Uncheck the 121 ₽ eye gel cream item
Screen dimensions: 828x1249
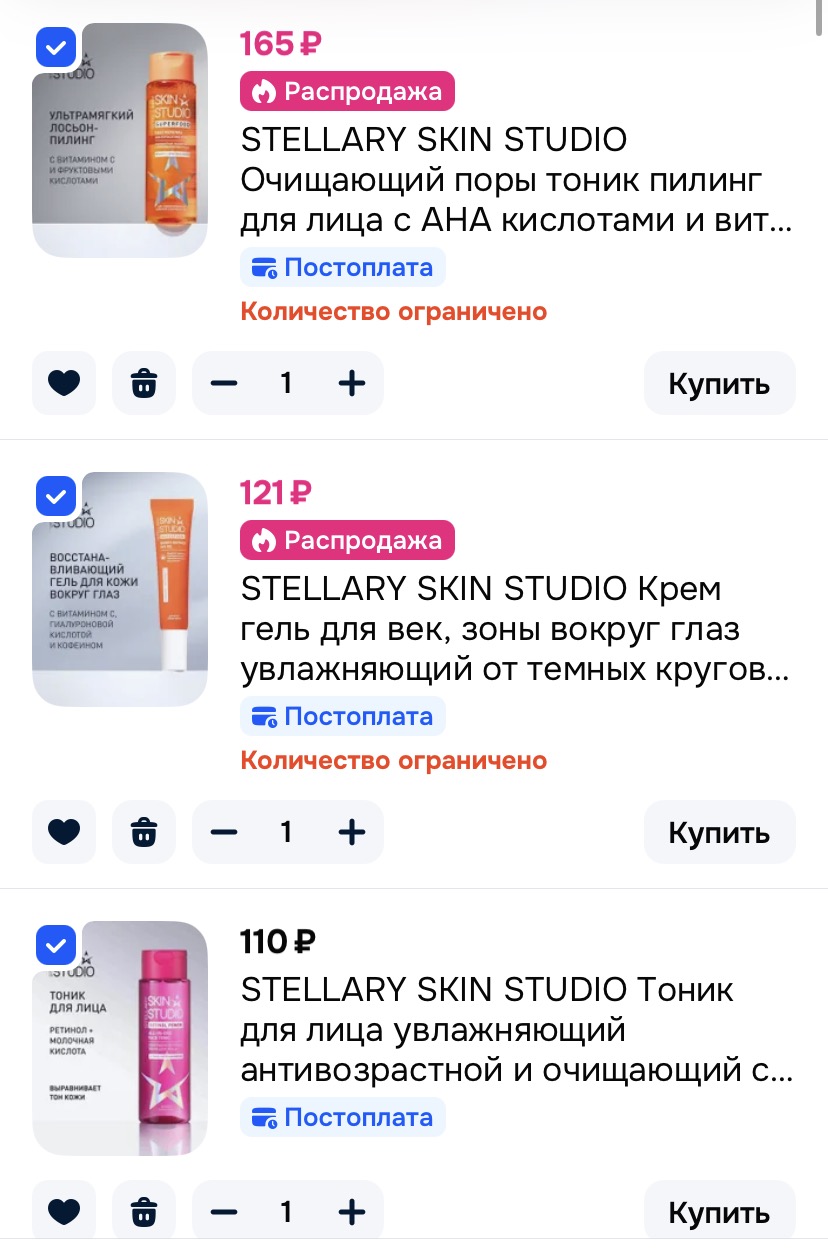pyautogui.click(x=56, y=495)
